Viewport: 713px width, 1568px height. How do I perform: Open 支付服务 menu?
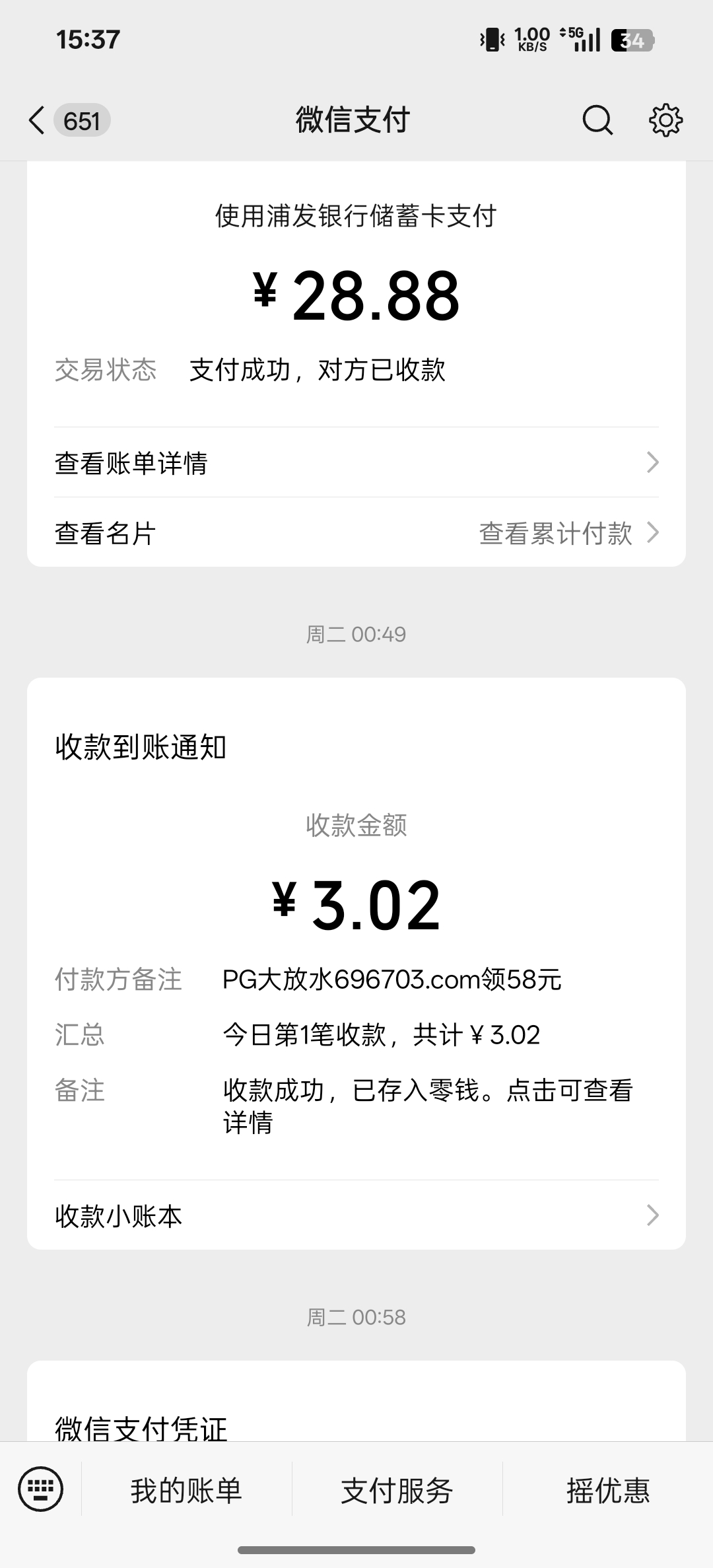tap(397, 1491)
